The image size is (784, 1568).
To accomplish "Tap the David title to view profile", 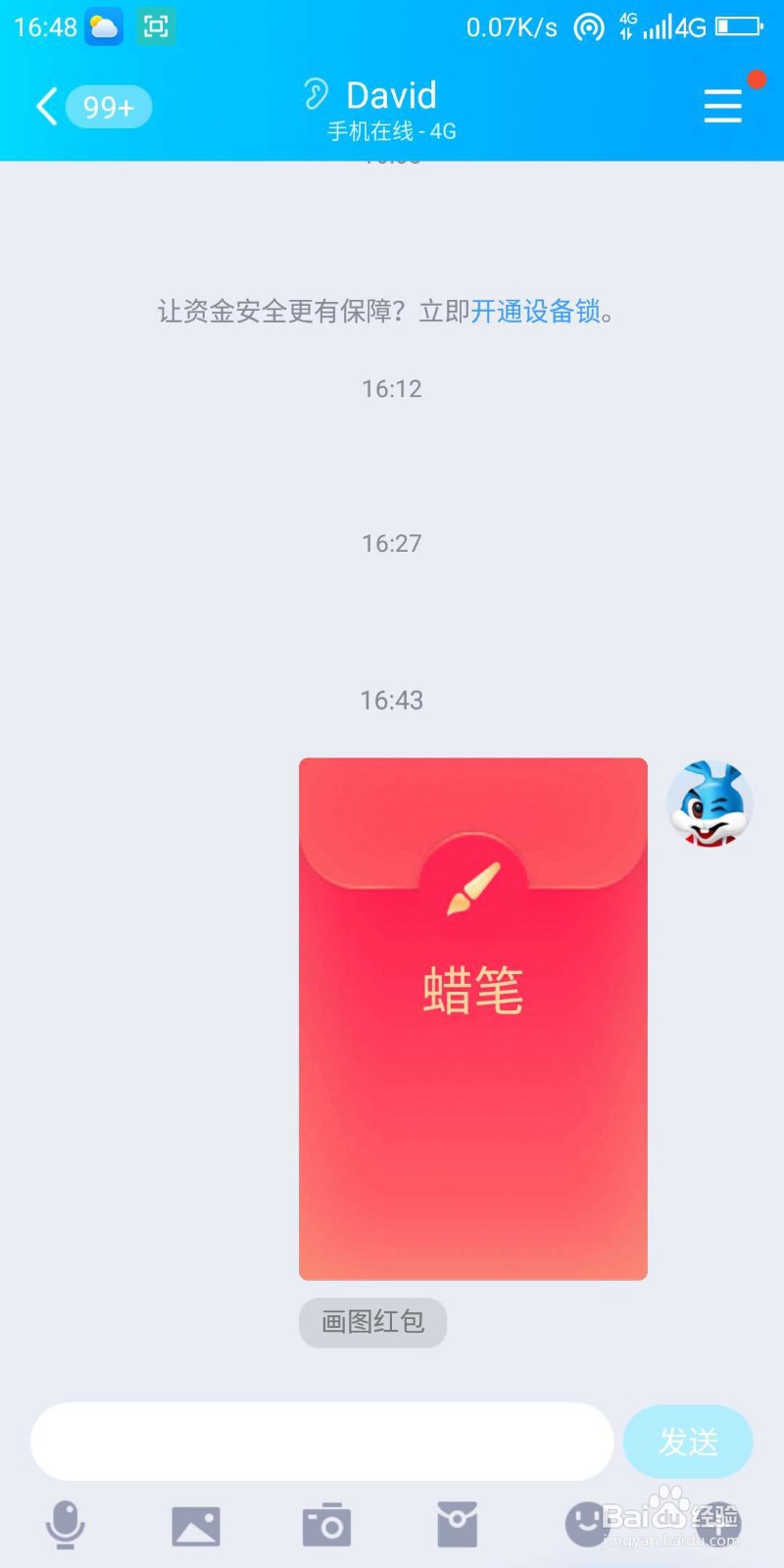I will (x=390, y=95).
